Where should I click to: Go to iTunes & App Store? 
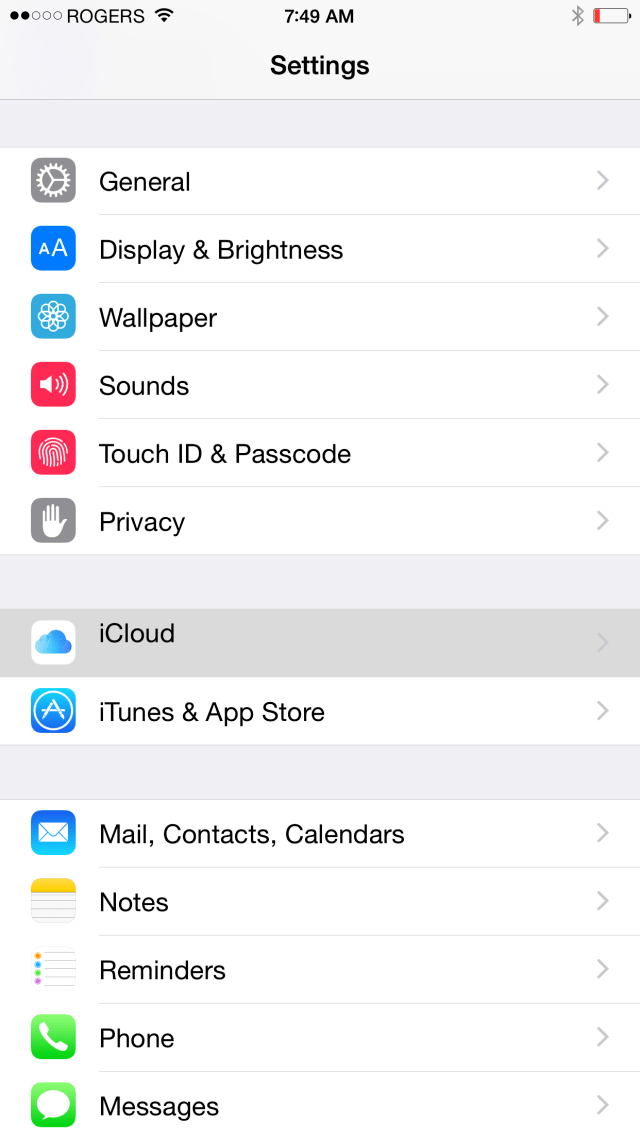coord(320,711)
